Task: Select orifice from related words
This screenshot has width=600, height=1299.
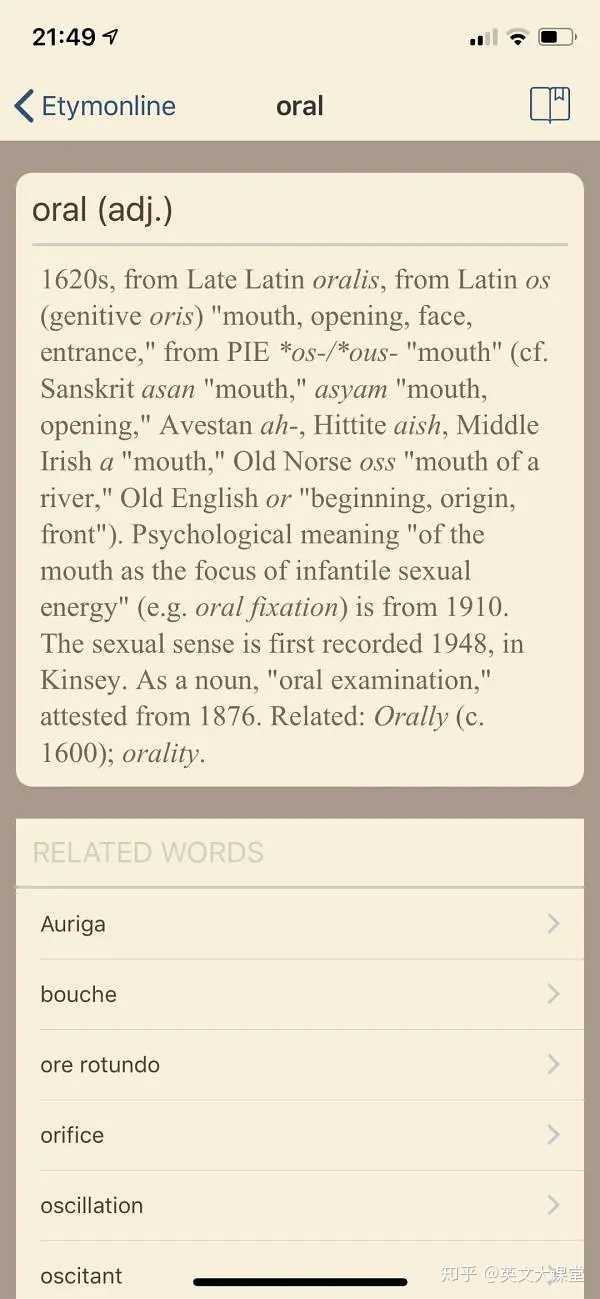Action: pyautogui.click(x=300, y=1135)
